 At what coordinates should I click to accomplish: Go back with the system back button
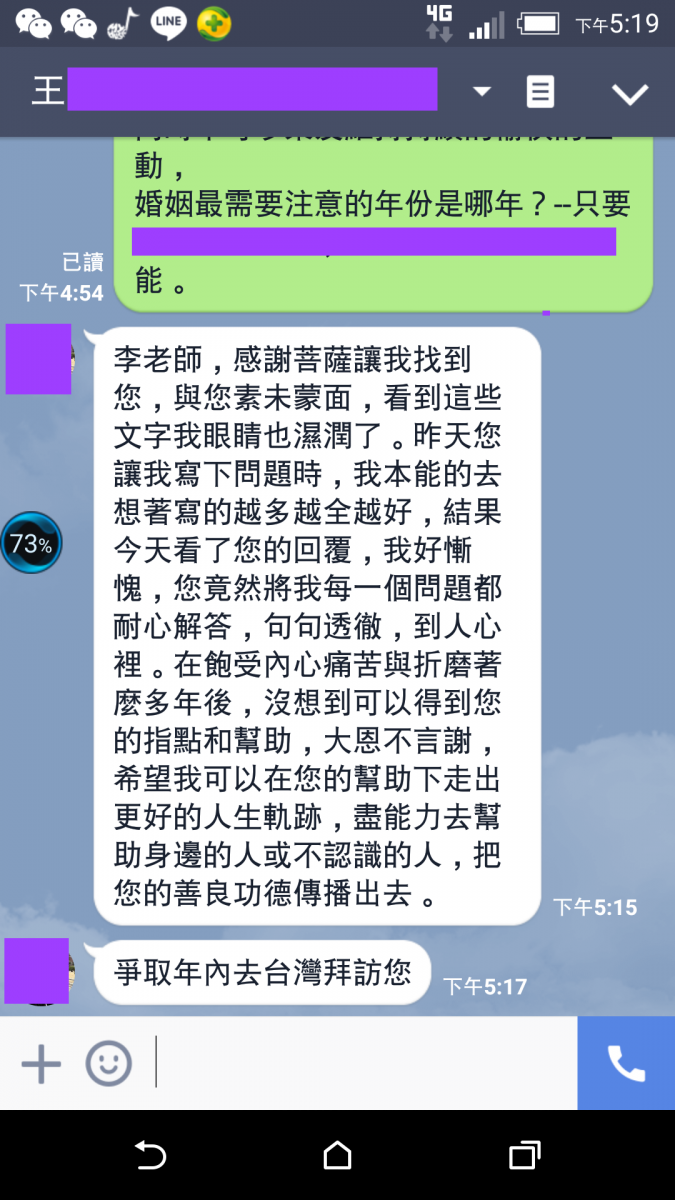pyautogui.click(x=150, y=1156)
